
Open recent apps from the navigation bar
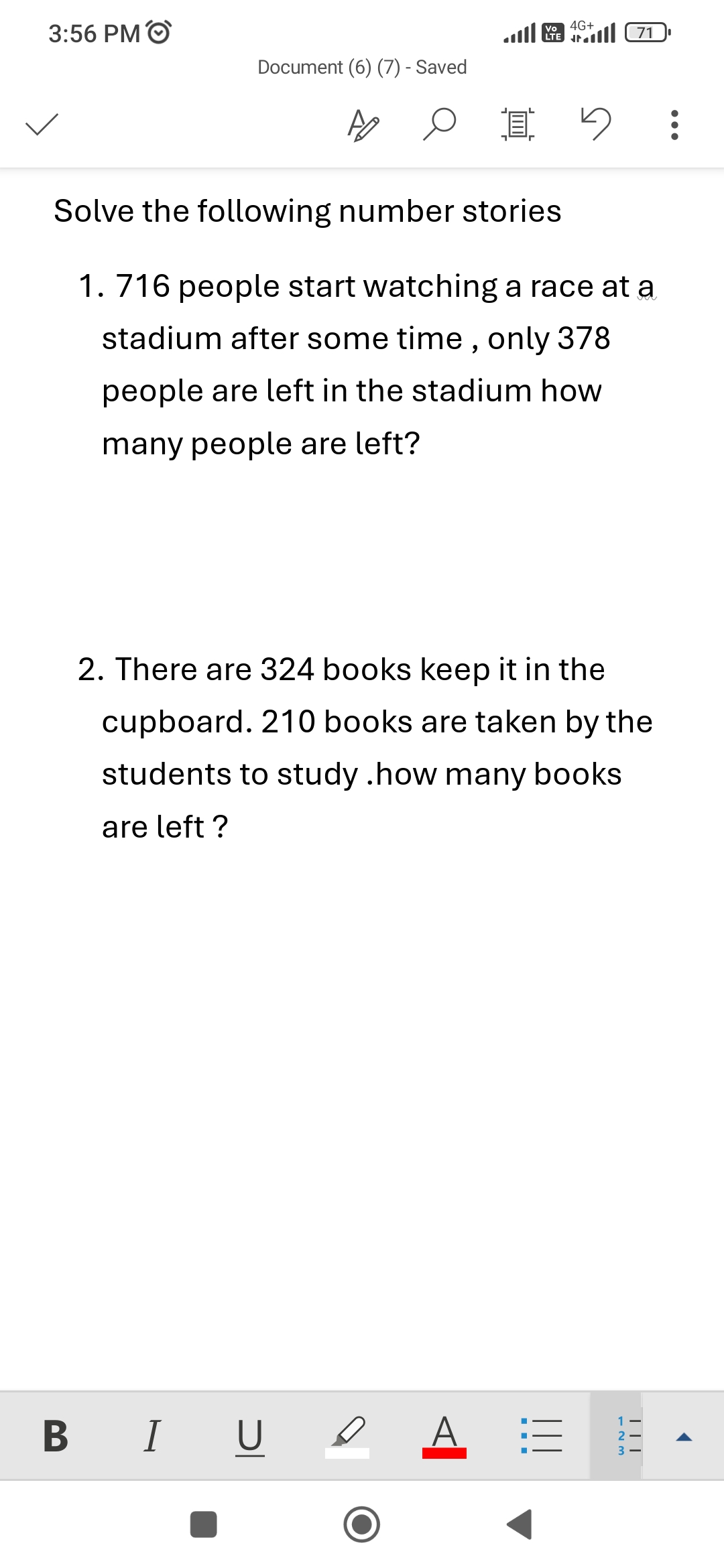(x=204, y=1524)
